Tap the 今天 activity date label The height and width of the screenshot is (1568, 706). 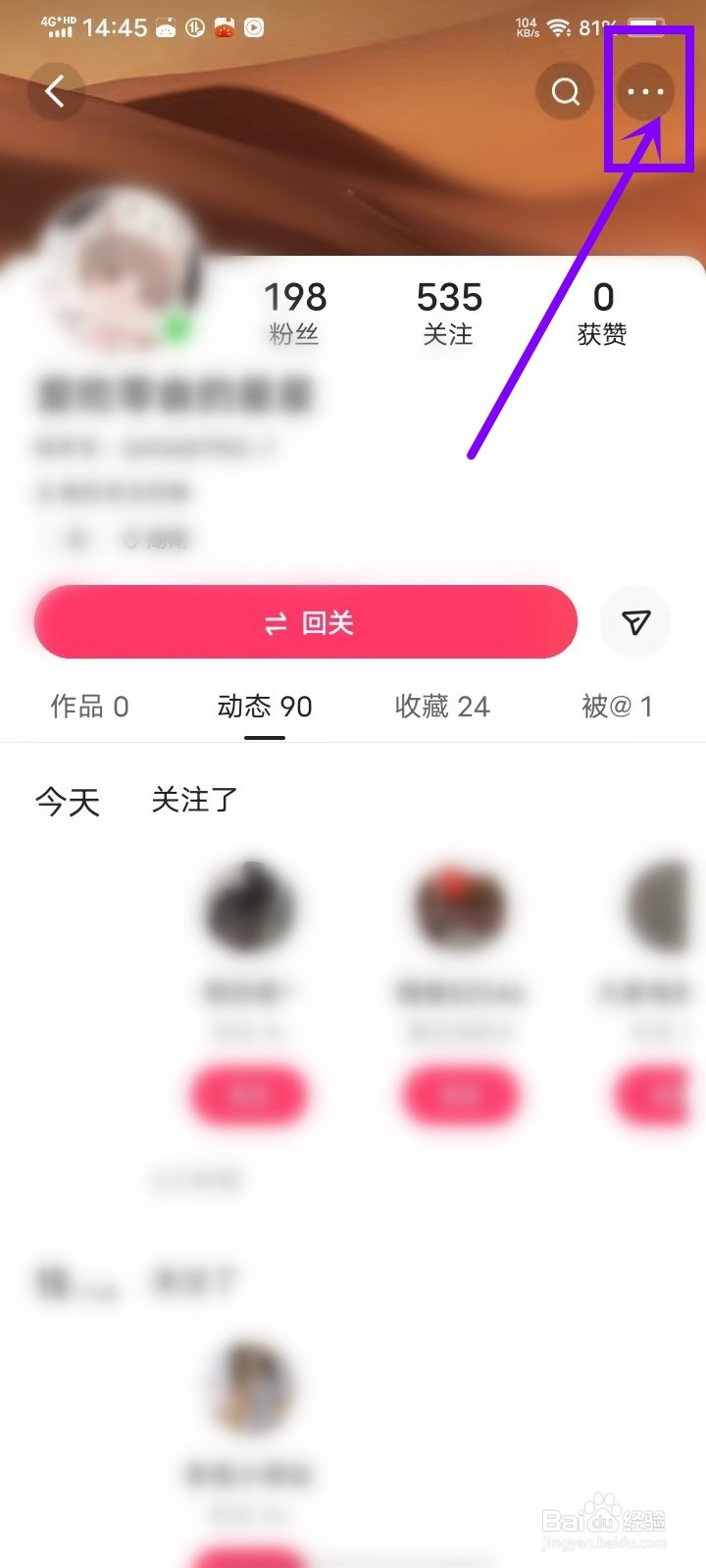pos(67,802)
